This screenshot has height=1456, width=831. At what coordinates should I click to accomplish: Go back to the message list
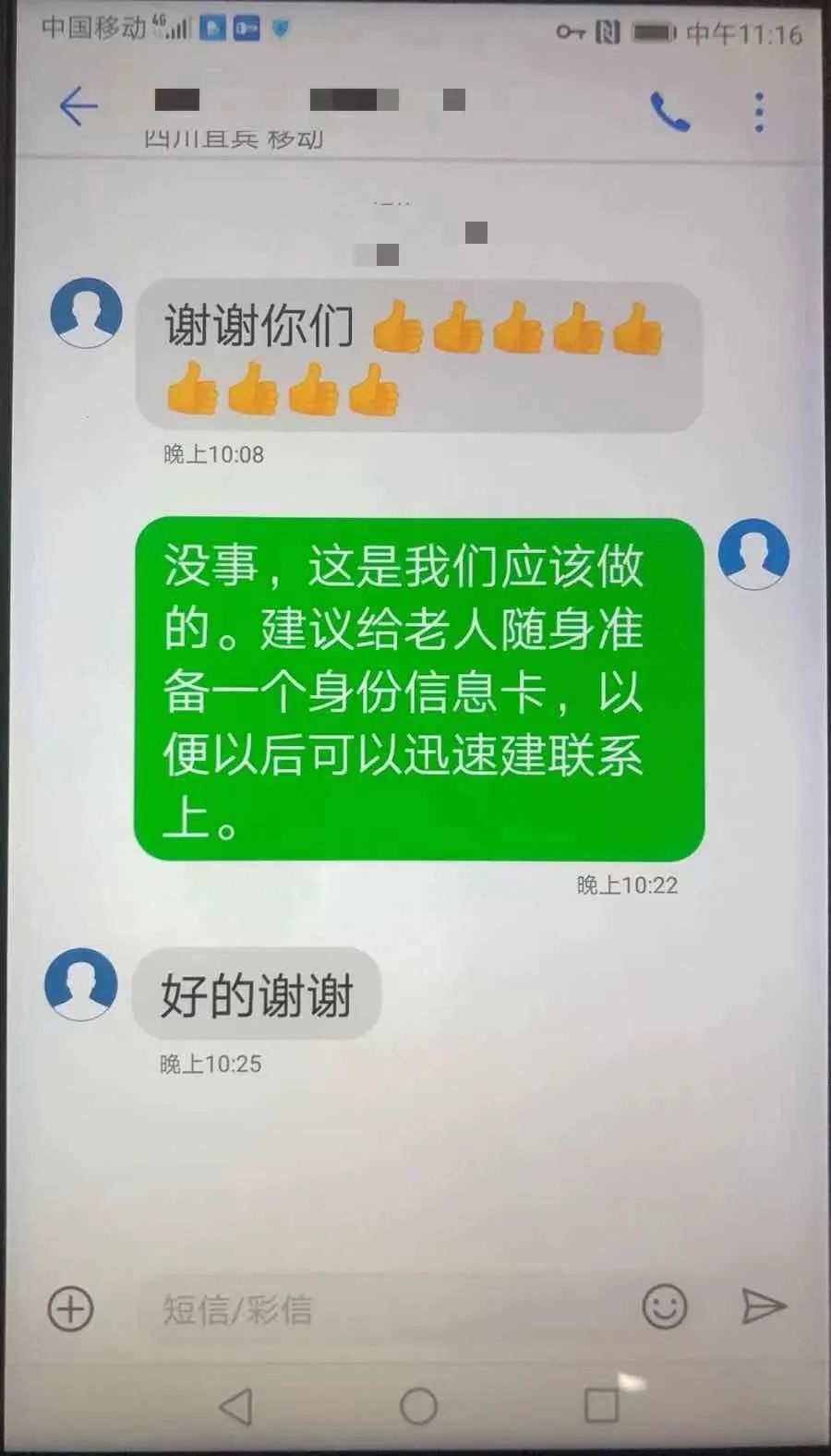pyautogui.click(x=78, y=107)
